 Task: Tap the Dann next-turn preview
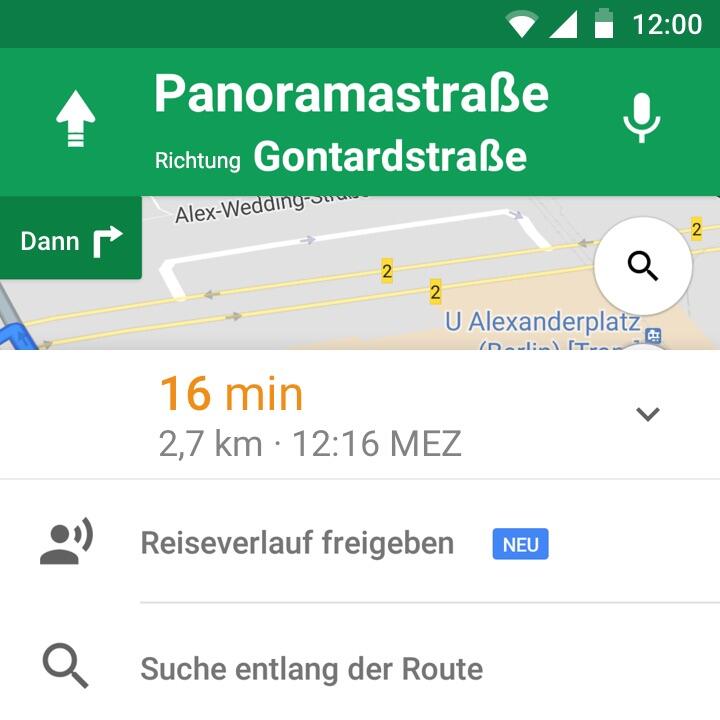click(x=71, y=241)
